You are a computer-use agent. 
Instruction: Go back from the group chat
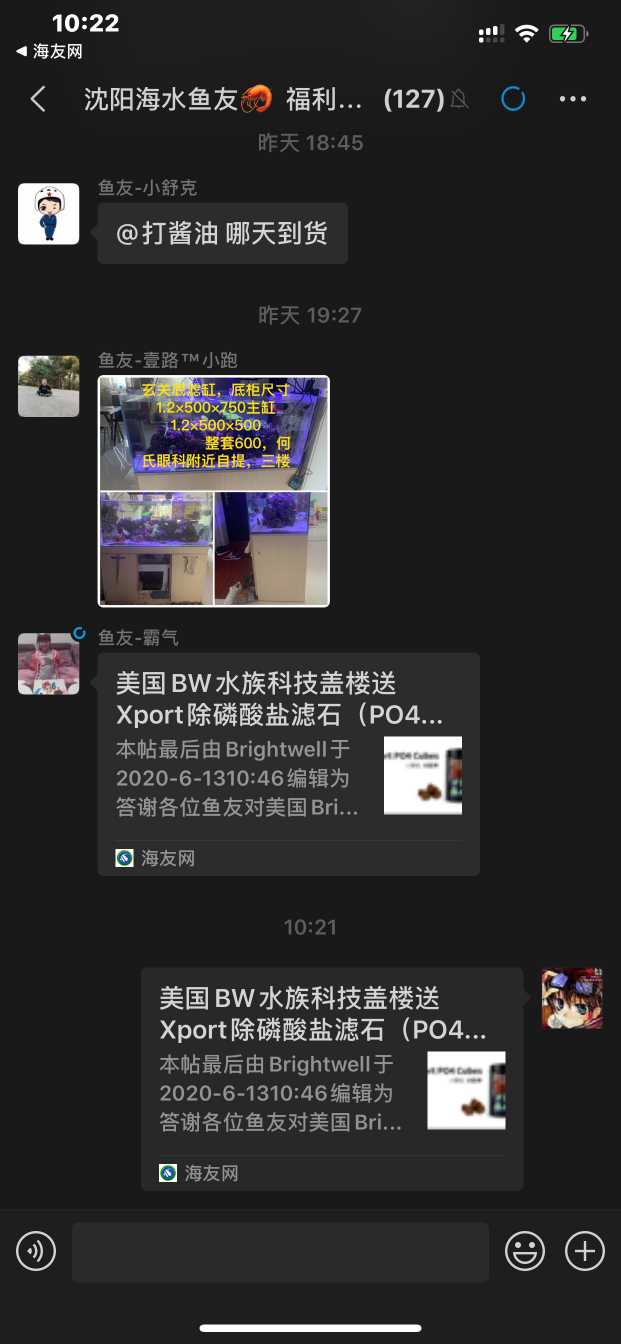38,99
